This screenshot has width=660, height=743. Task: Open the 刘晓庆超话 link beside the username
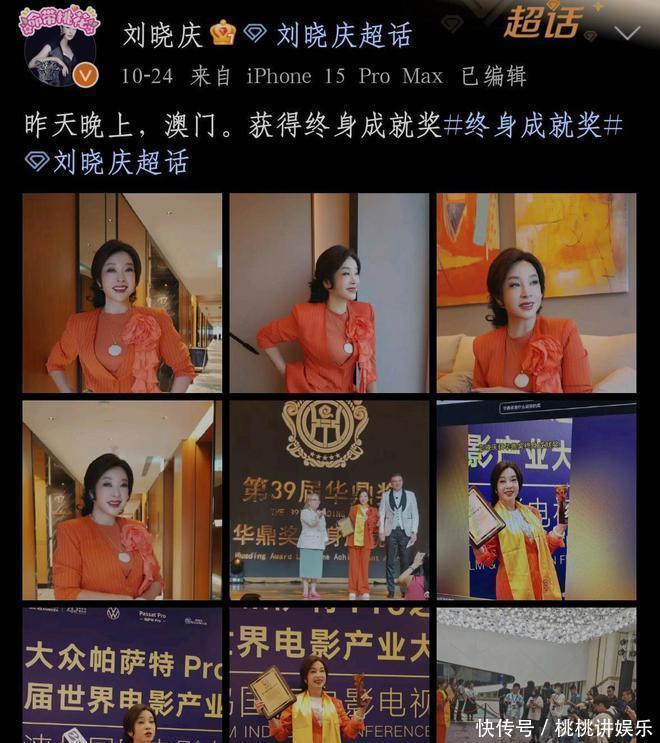(x=343, y=34)
